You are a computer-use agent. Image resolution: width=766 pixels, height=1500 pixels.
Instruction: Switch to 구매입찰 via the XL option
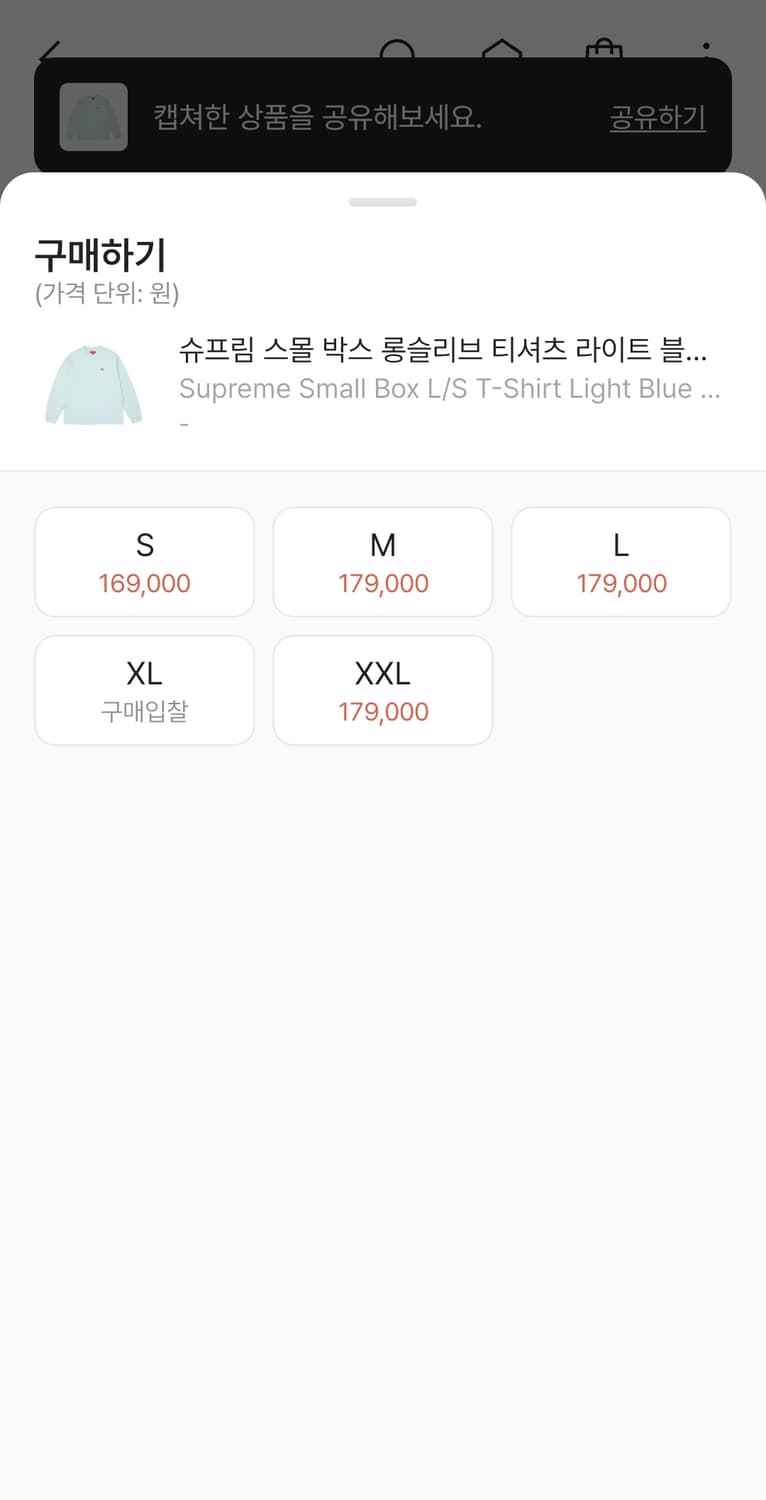tap(144, 690)
